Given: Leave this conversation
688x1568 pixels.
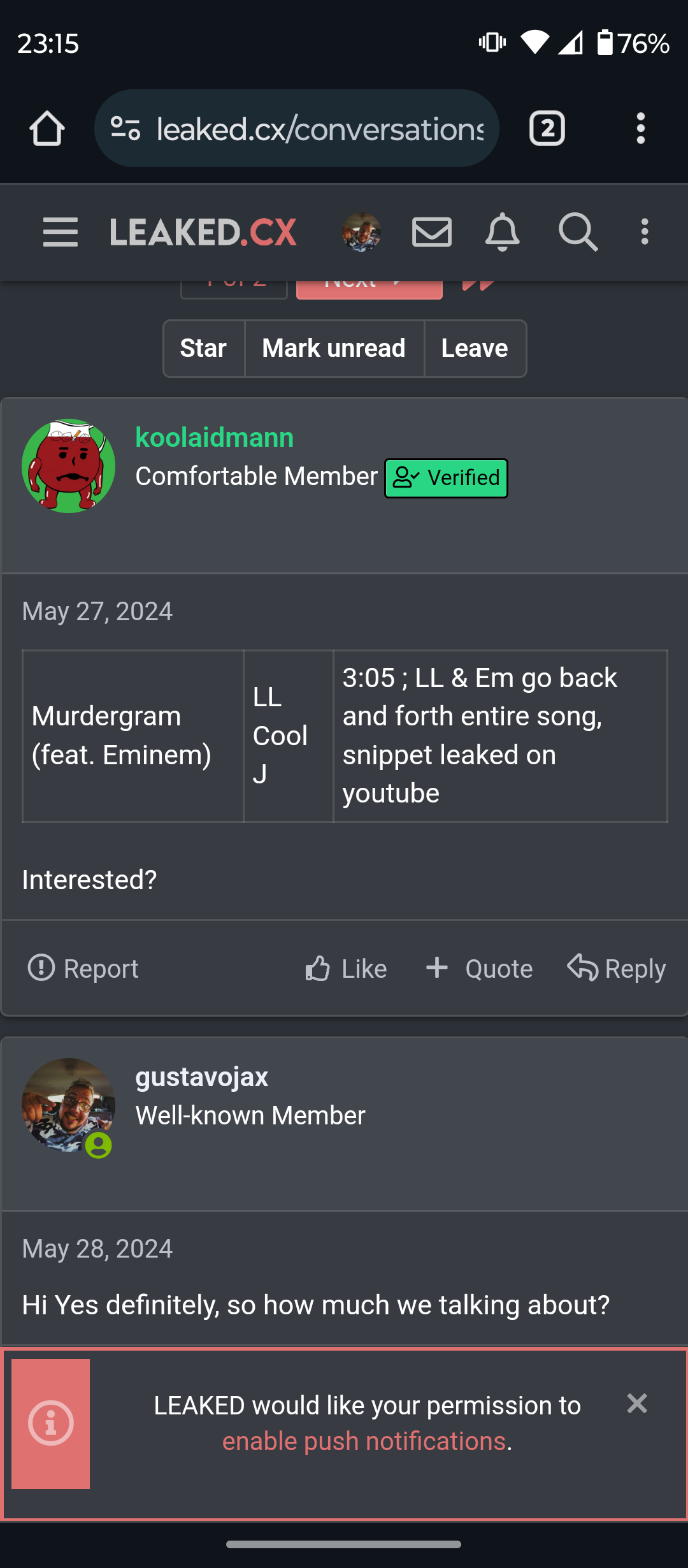Looking at the screenshot, I should tap(475, 349).
